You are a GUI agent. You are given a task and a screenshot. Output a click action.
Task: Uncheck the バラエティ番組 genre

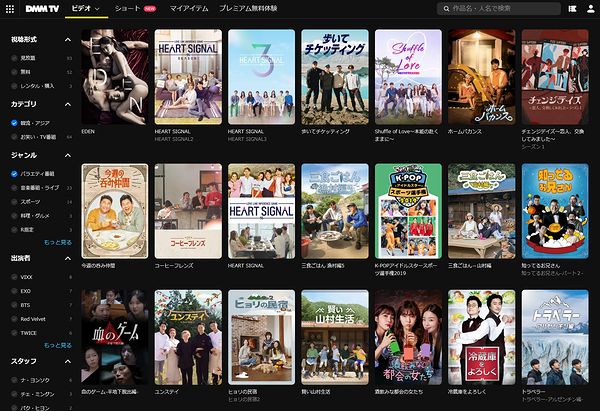[x=13, y=174]
